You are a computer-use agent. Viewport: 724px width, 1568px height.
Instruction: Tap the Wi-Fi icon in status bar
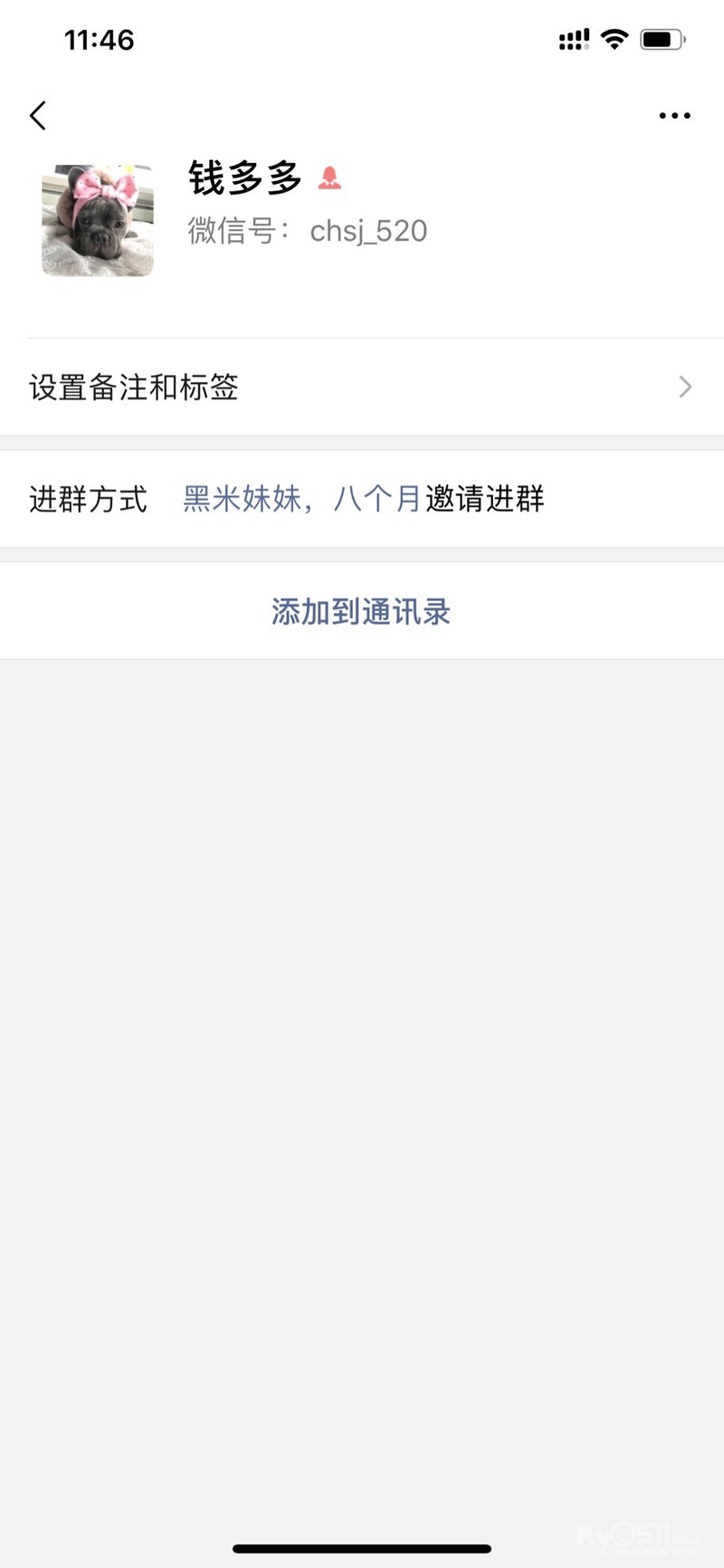pos(613,39)
